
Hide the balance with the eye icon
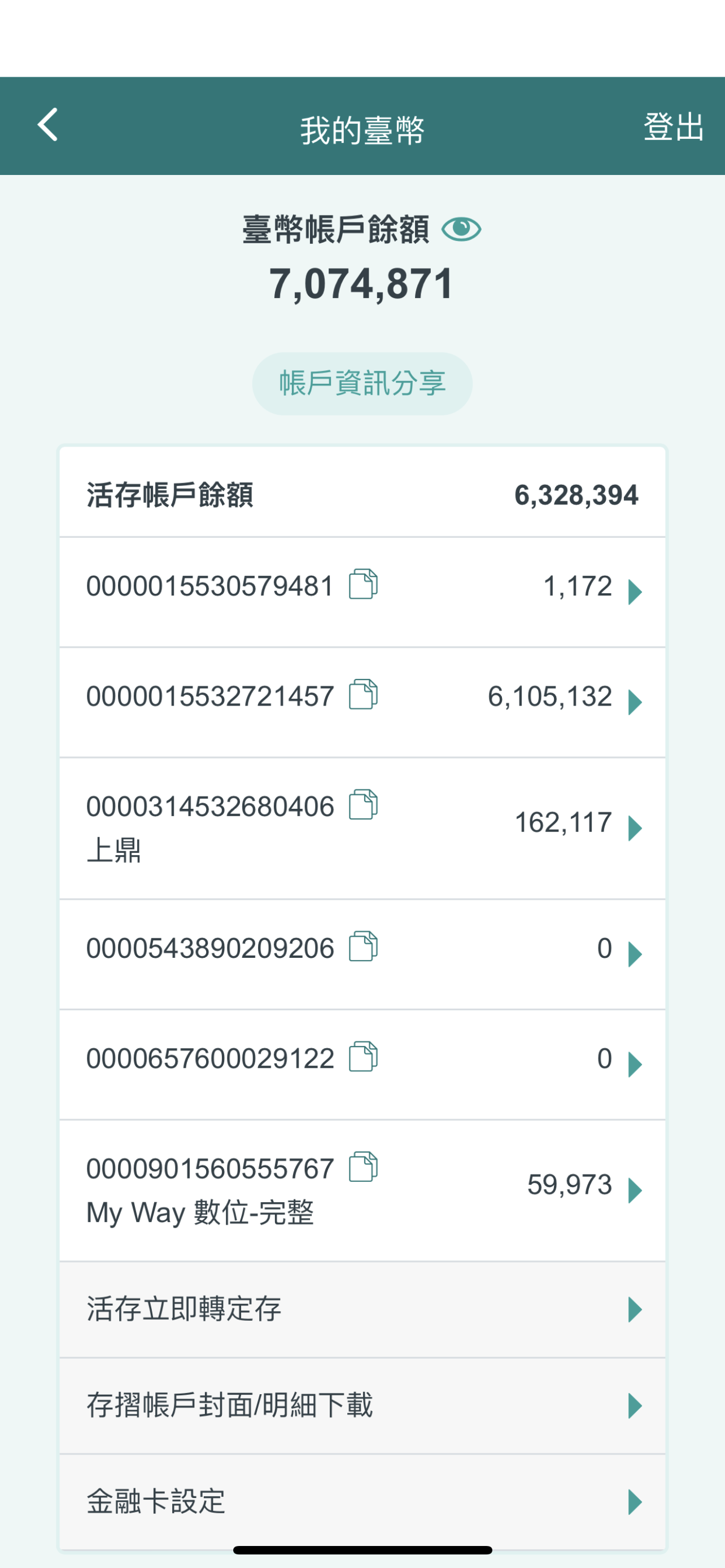(x=461, y=230)
